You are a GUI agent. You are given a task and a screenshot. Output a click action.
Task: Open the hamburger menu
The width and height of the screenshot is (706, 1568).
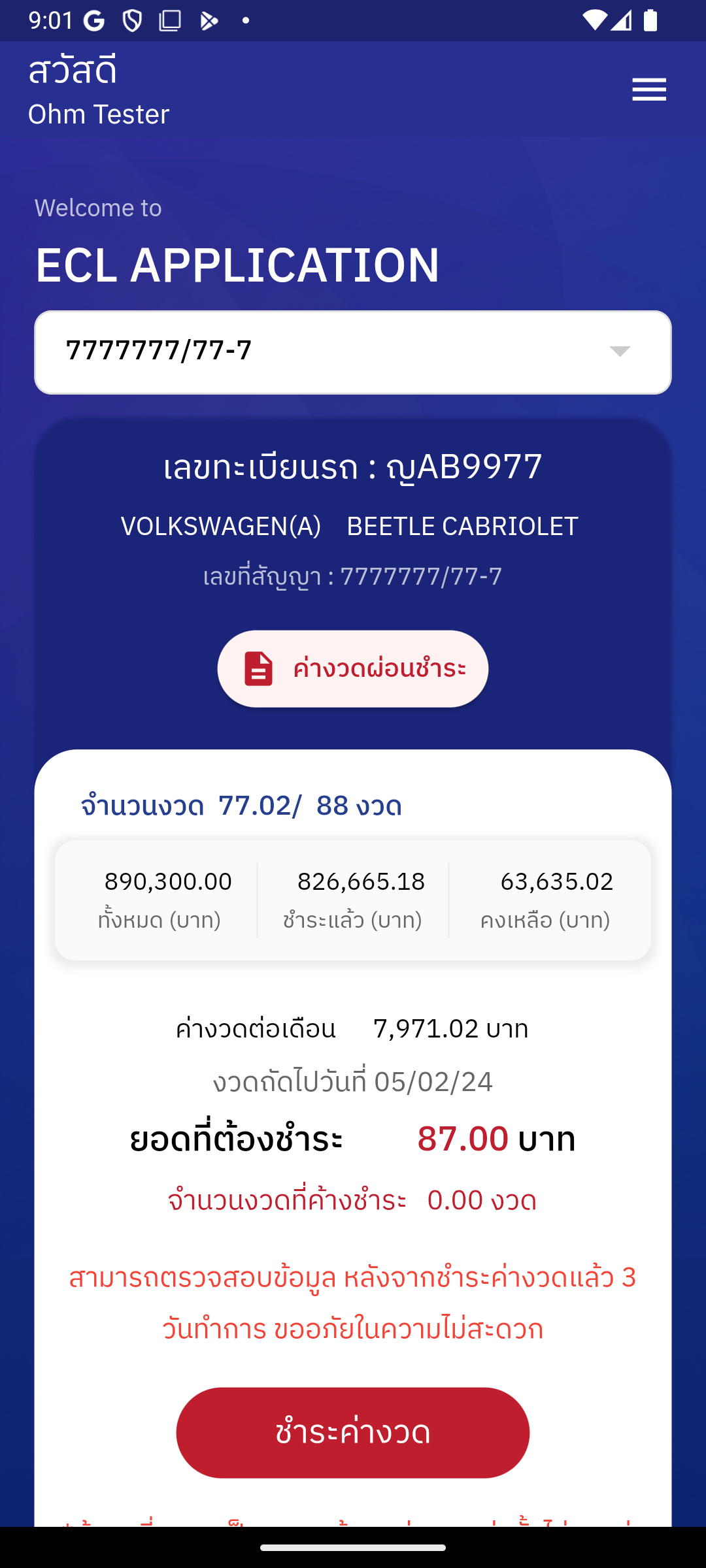[x=649, y=90]
